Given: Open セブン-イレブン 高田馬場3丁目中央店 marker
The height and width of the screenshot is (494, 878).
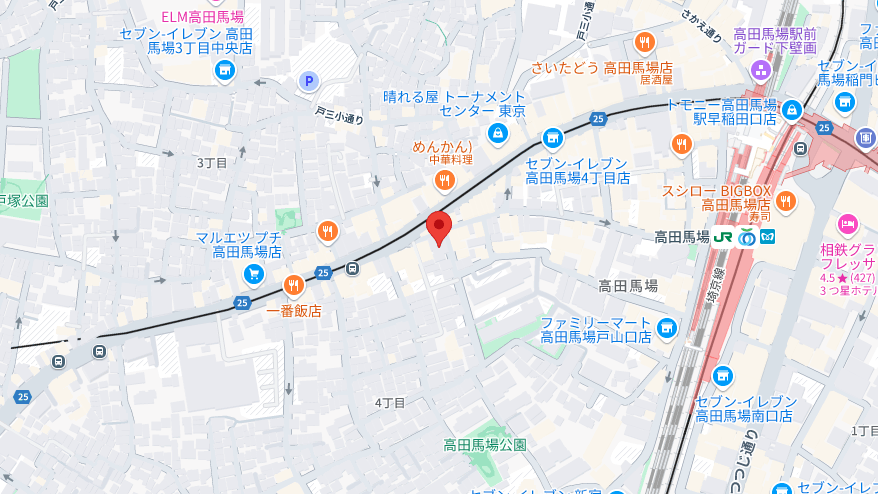Looking at the screenshot, I should (x=225, y=70).
